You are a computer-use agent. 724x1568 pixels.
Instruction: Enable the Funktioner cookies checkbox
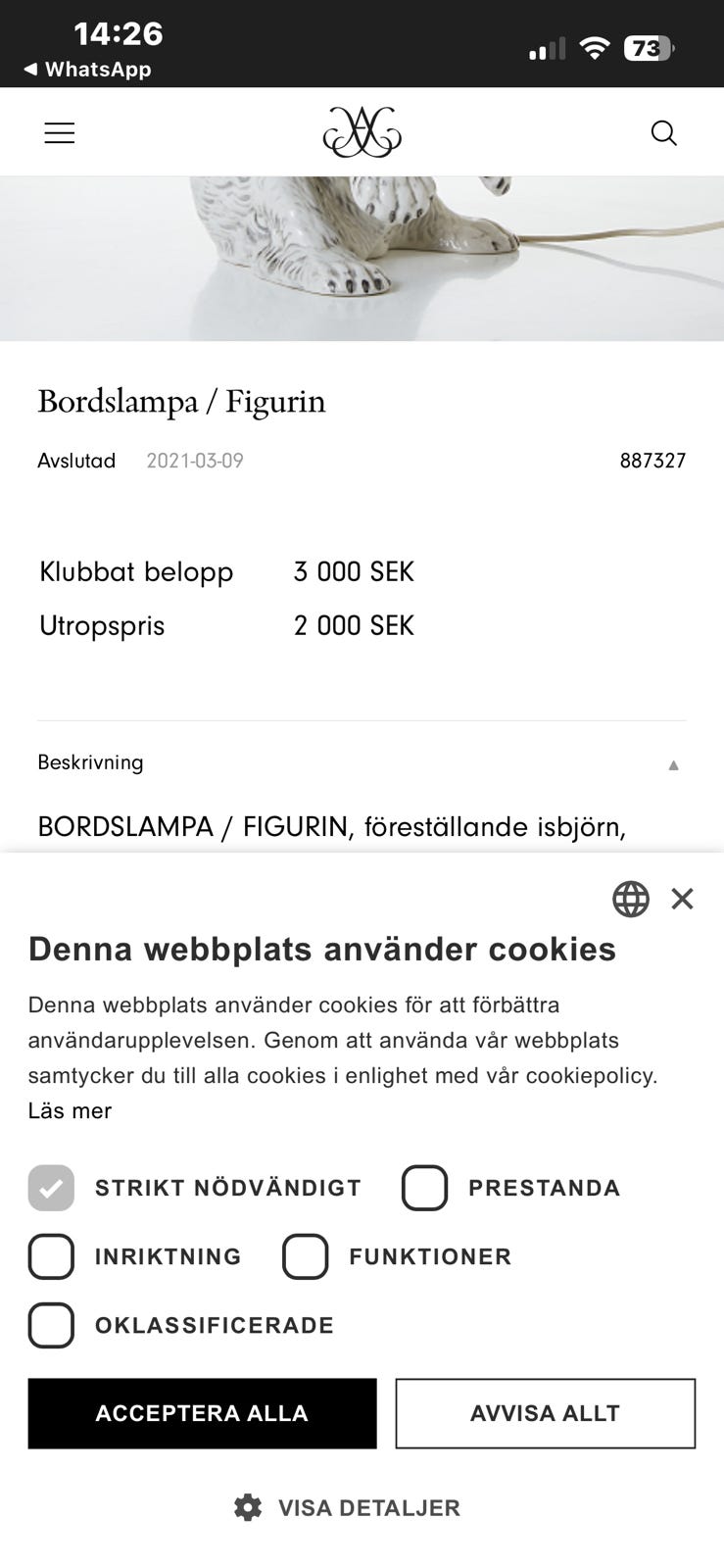[306, 1256]
